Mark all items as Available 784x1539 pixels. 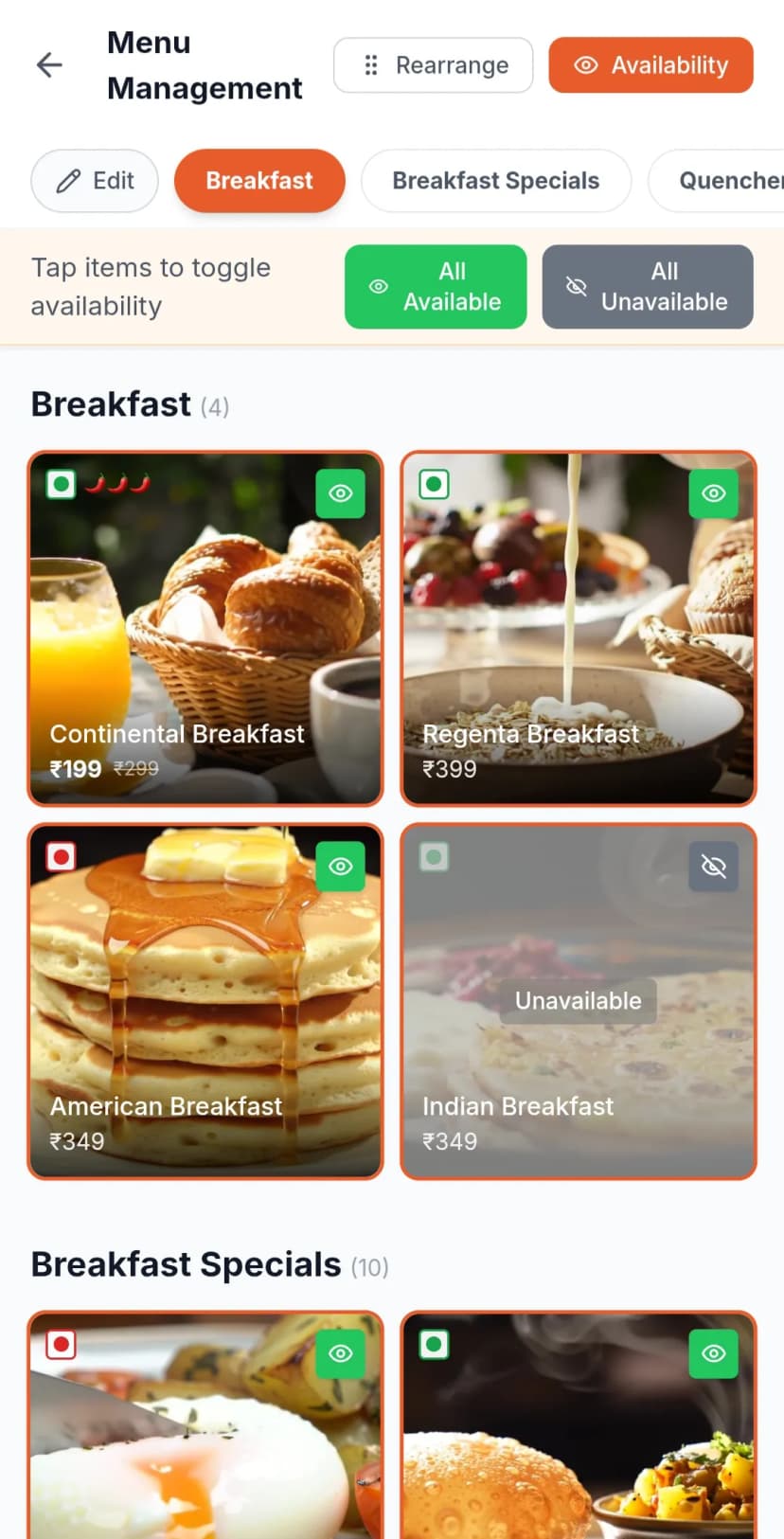click(x=436, y=287)
